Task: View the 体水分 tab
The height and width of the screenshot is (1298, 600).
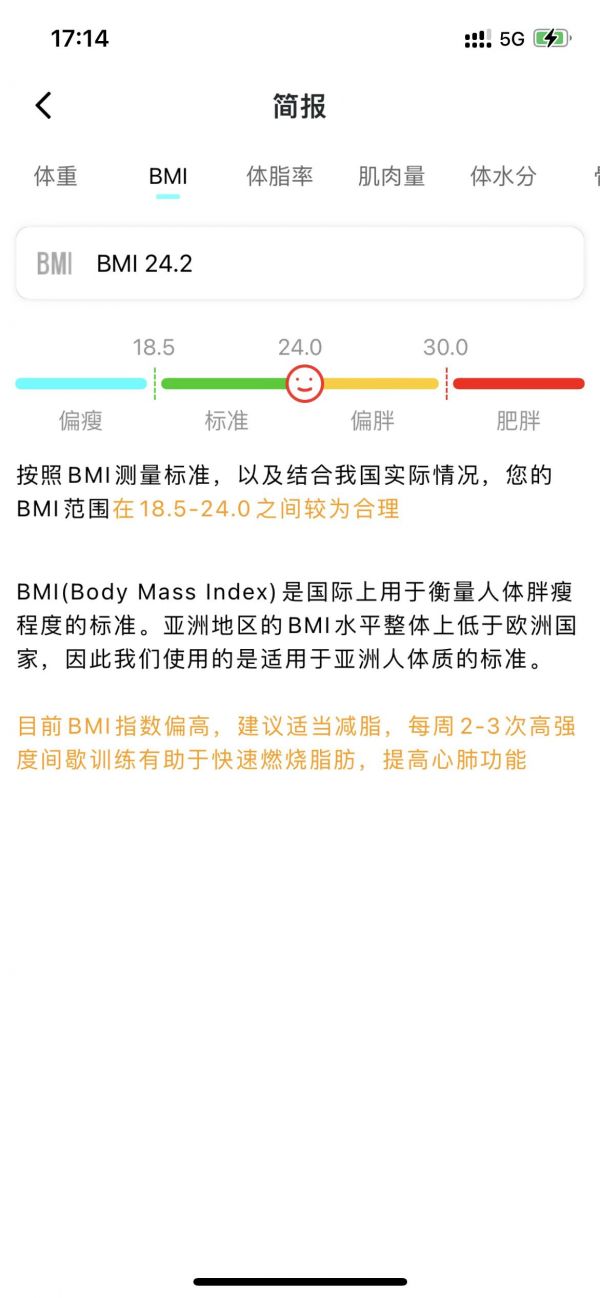Action: (503, 177)
